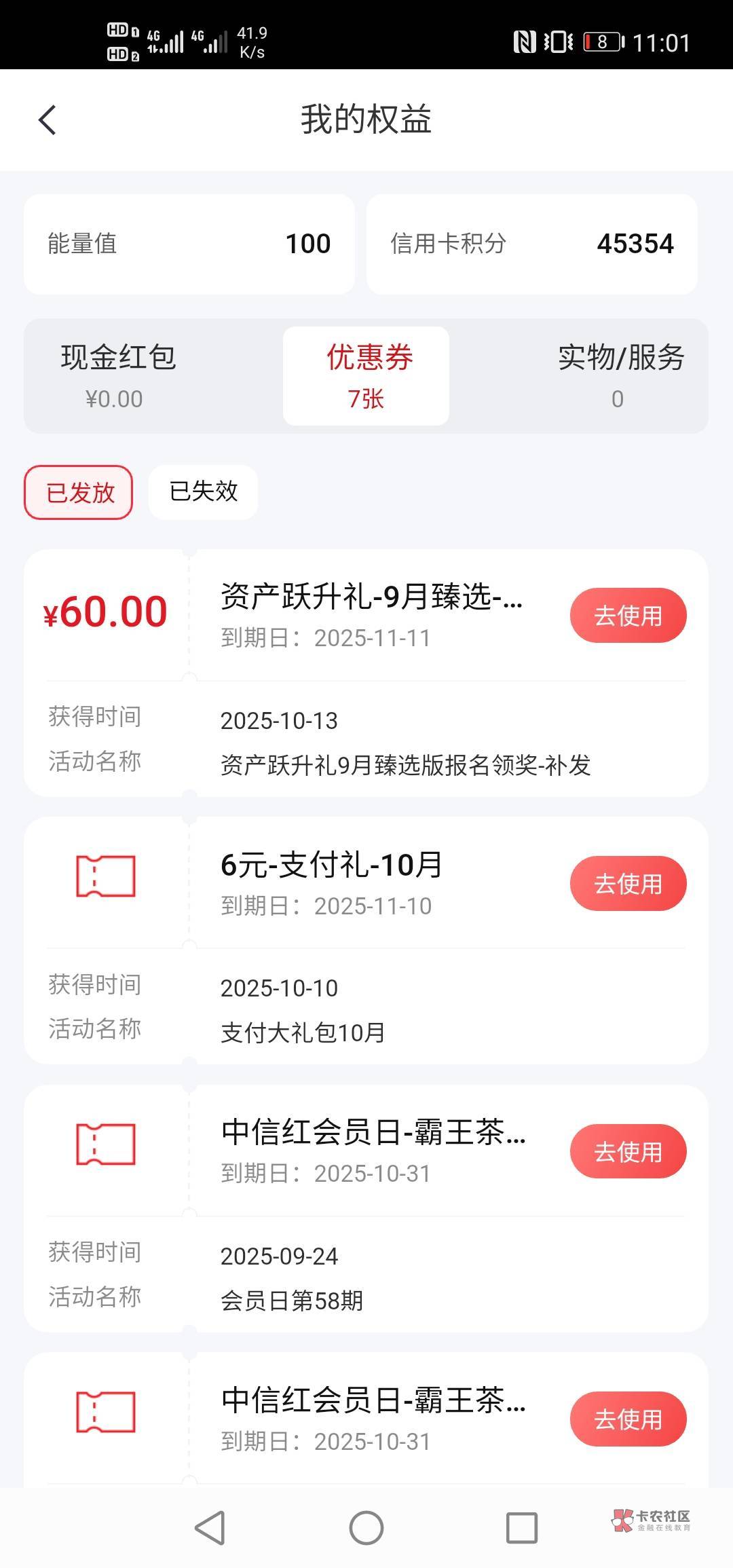Tap 去使用 for 6元-支付礼-10月

click(x=628, y=883)
